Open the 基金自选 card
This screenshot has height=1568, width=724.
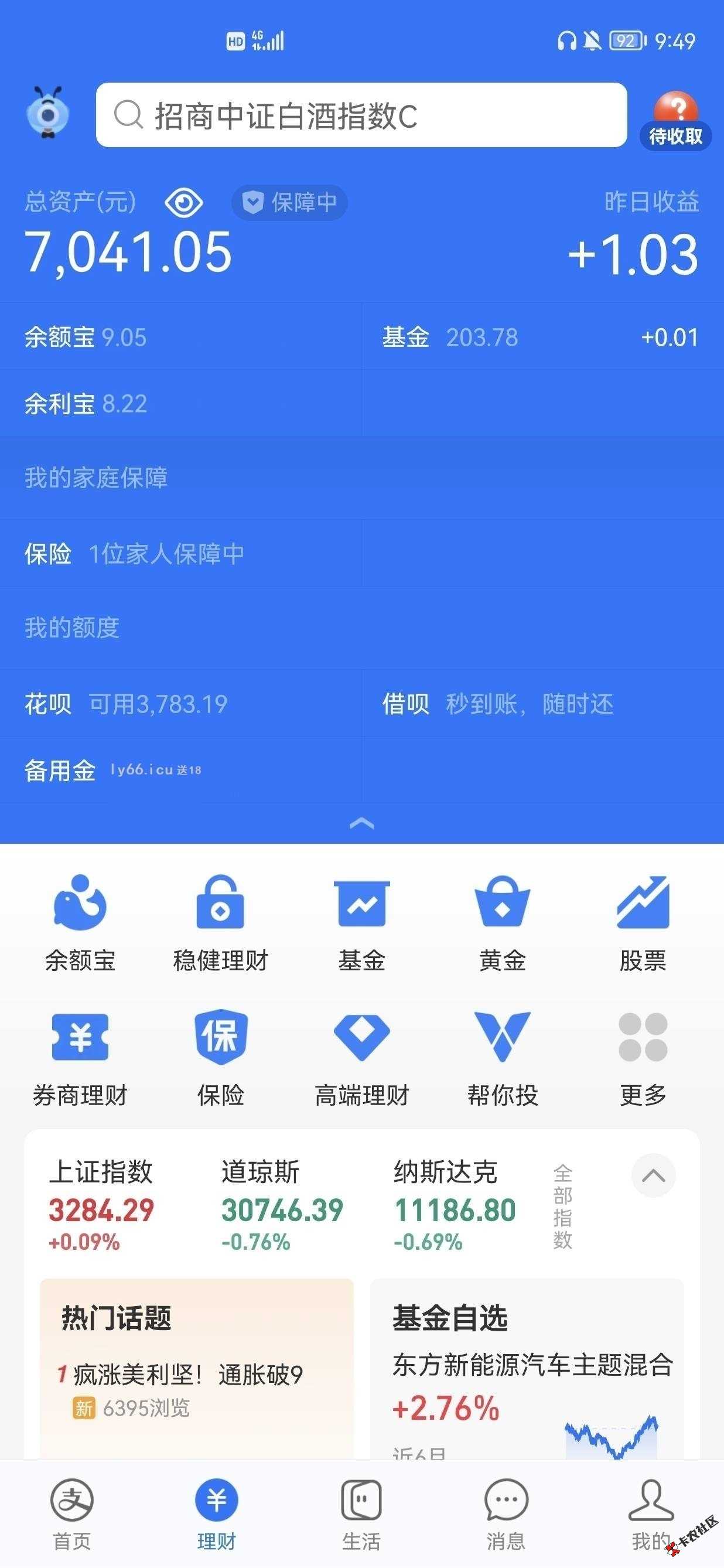[527, 1368]
